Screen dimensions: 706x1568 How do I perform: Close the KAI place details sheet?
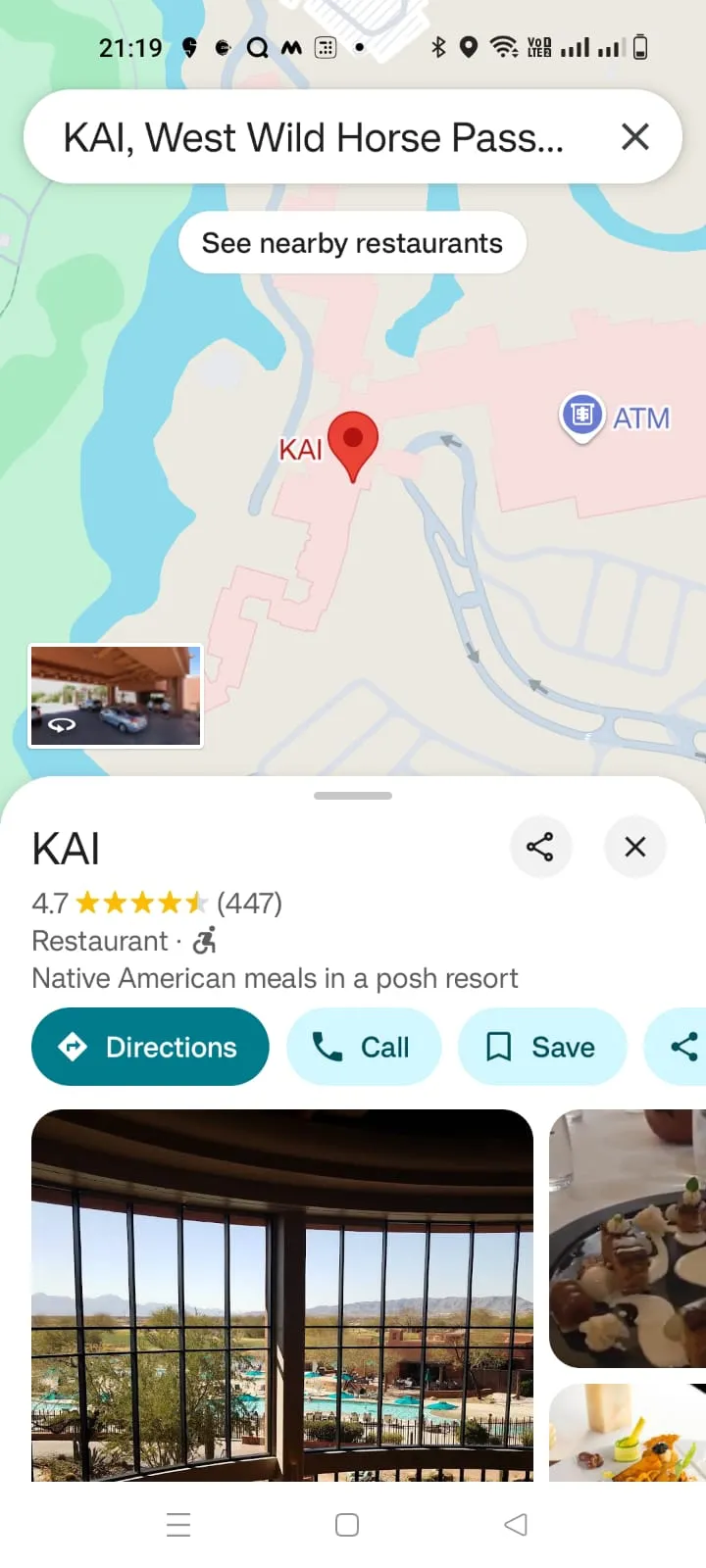[x=634, y=847]
